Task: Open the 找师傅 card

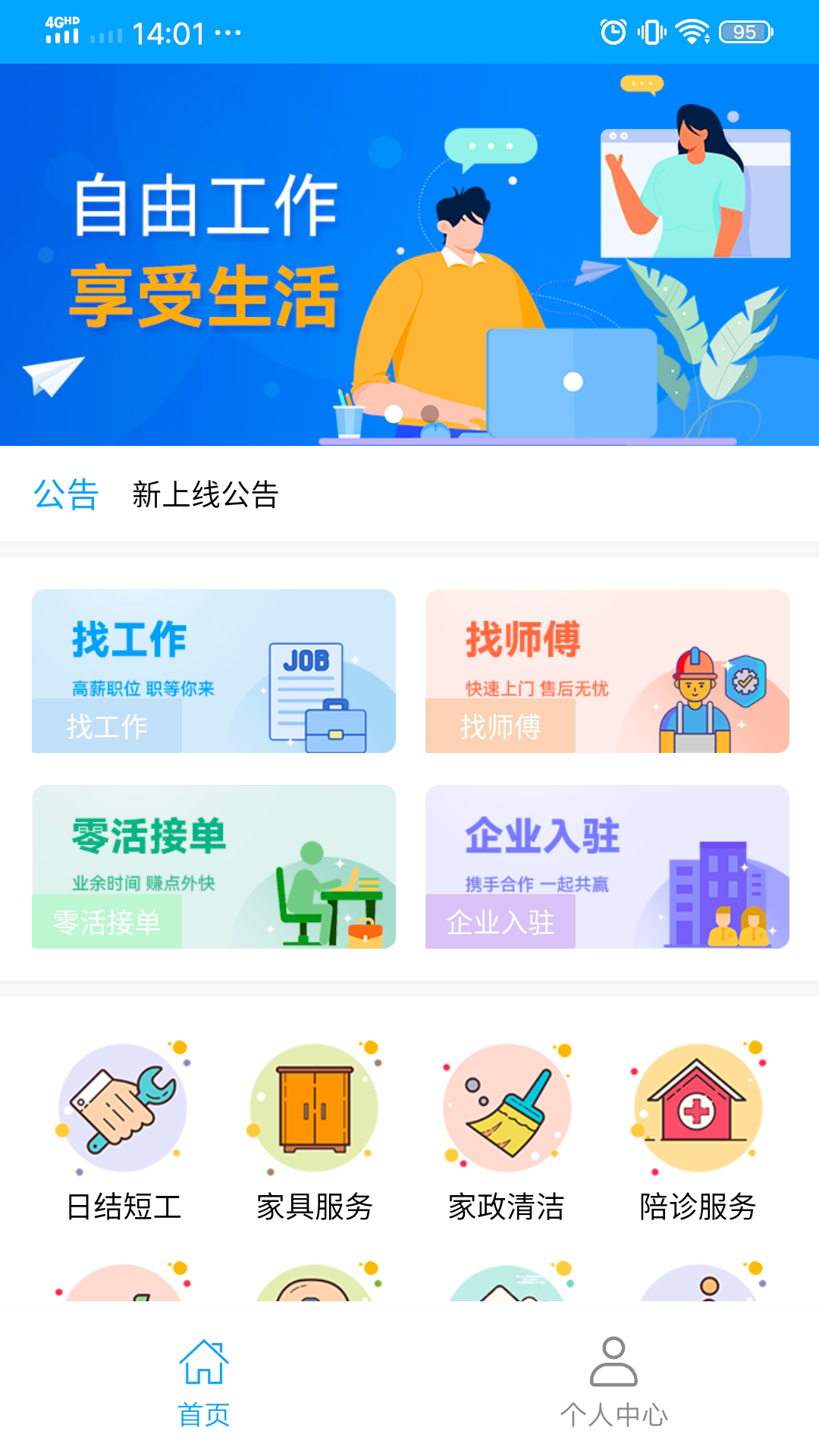Action: (607, 671)
